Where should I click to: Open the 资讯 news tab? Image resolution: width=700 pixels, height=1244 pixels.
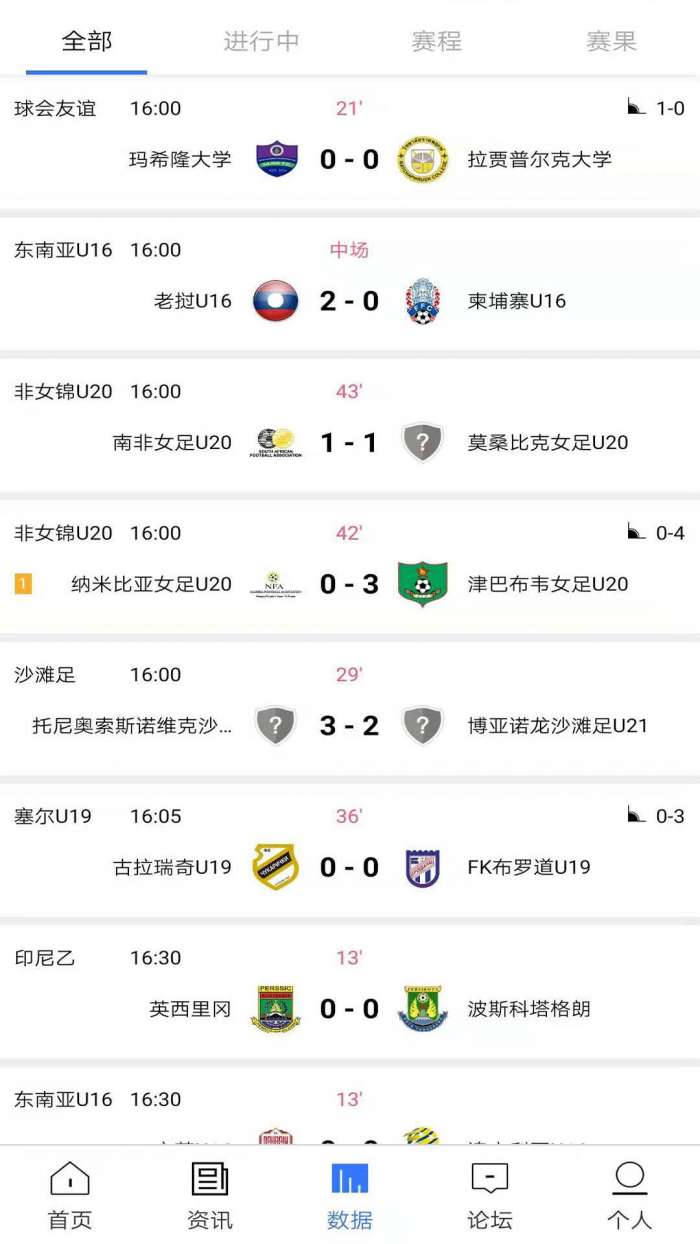click(x=210, y=1195)
